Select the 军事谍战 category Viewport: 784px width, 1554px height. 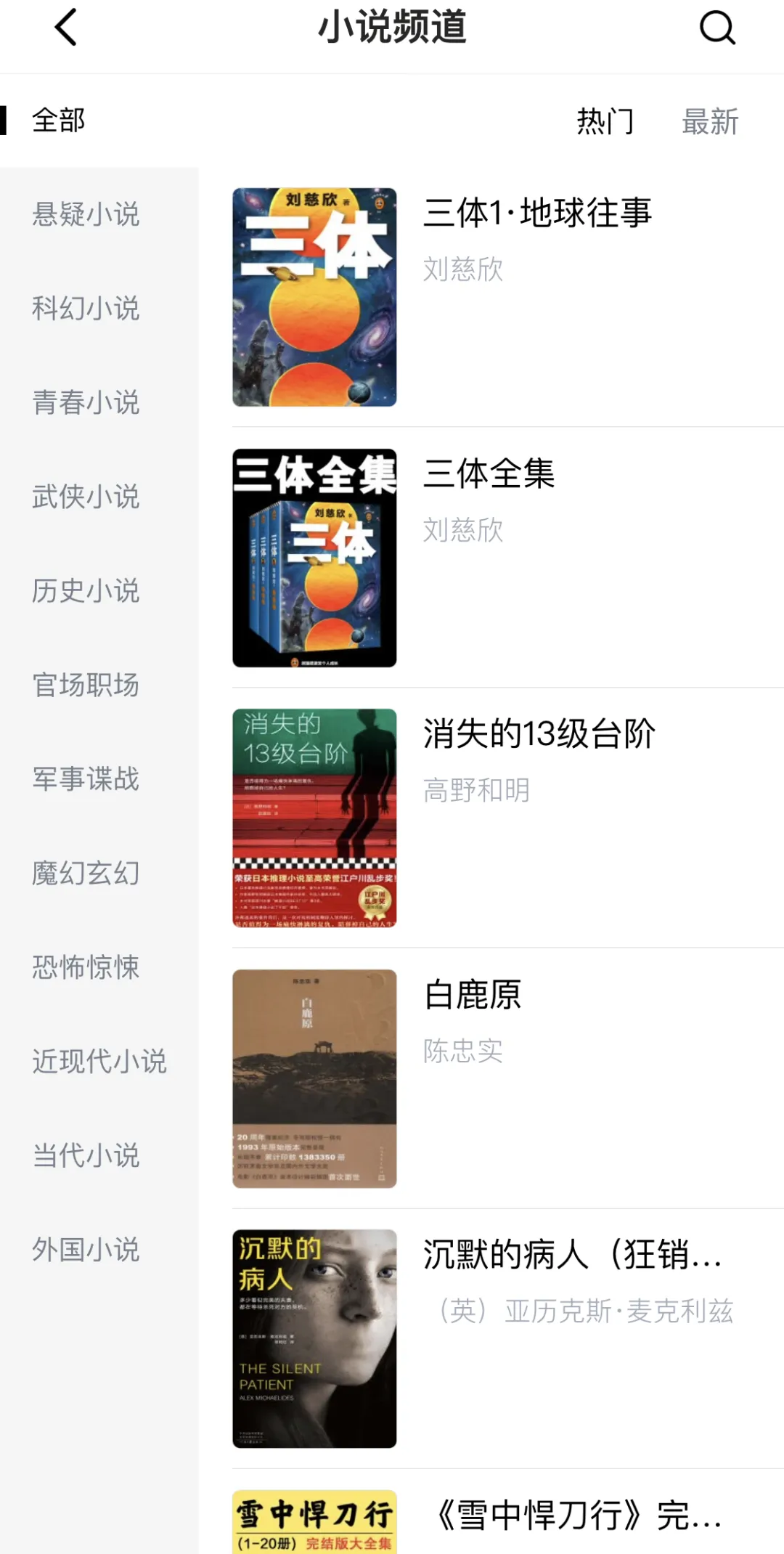[x=86, y=779]
